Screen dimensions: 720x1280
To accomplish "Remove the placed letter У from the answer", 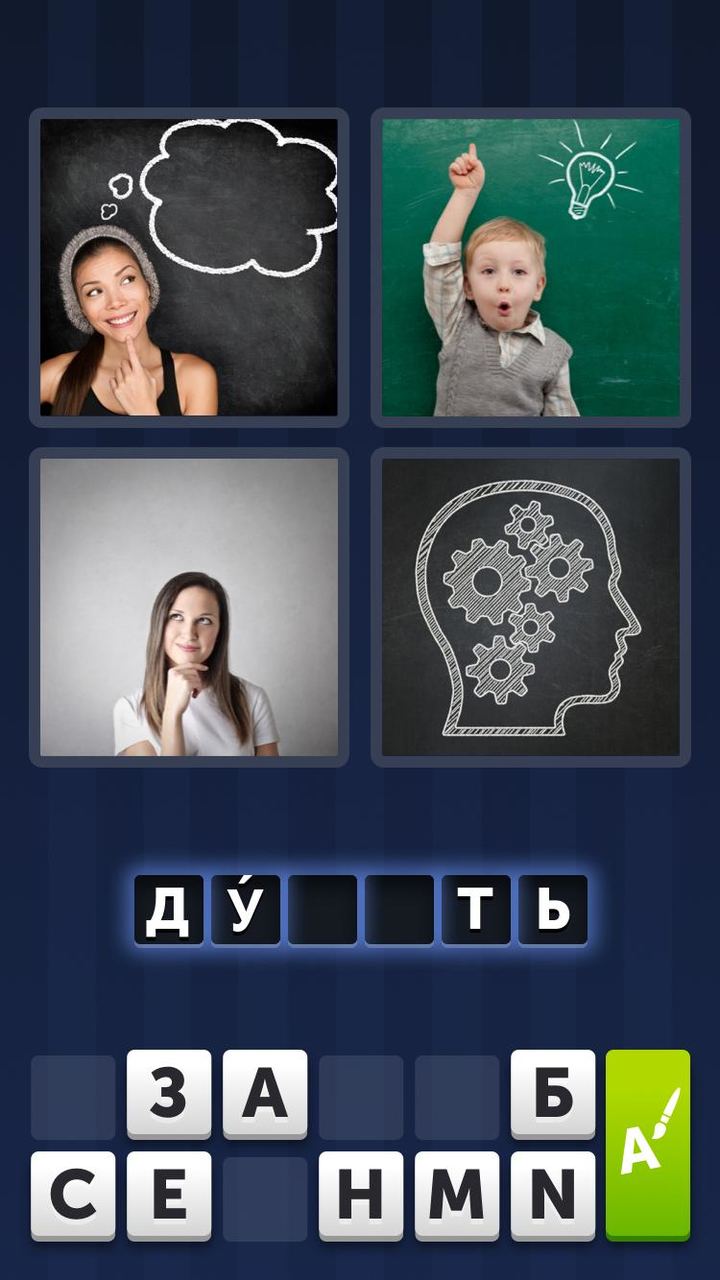I will pos(246,909).
